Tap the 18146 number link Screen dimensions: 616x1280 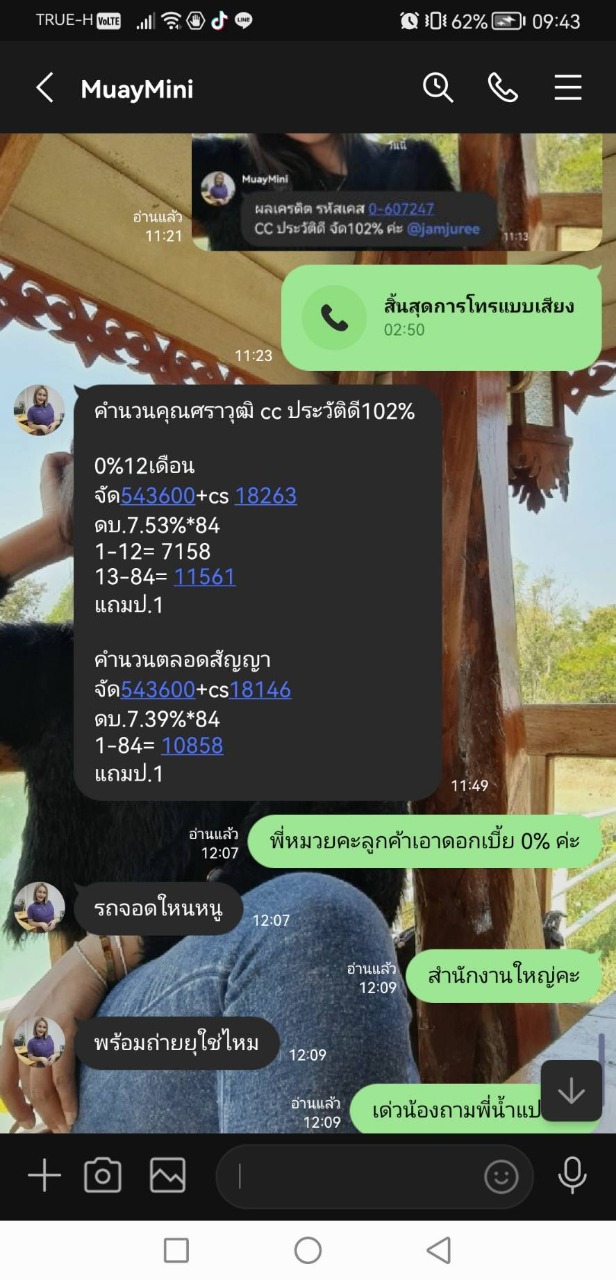(260, 690)
